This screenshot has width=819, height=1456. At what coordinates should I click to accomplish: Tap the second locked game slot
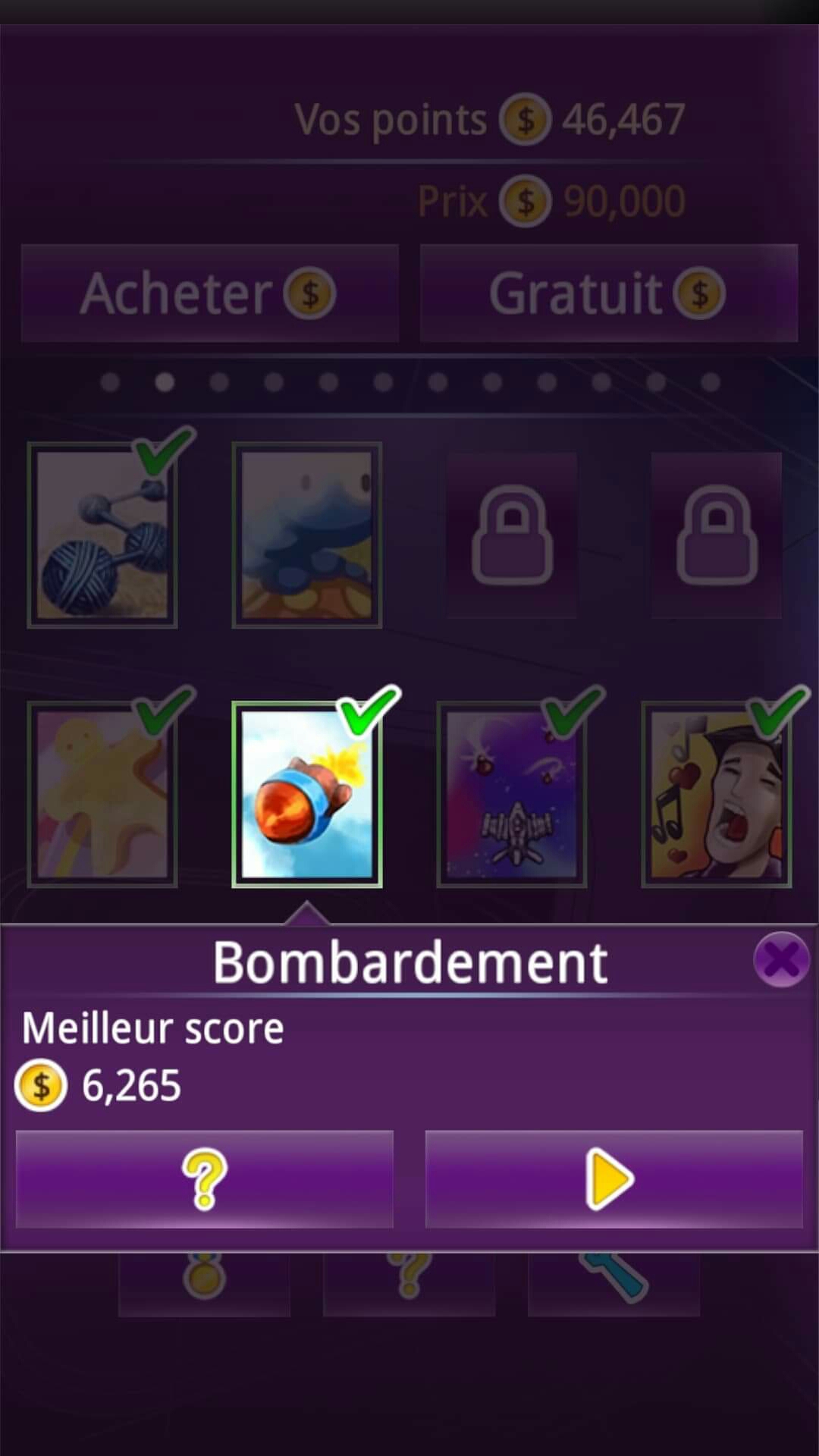717,535
